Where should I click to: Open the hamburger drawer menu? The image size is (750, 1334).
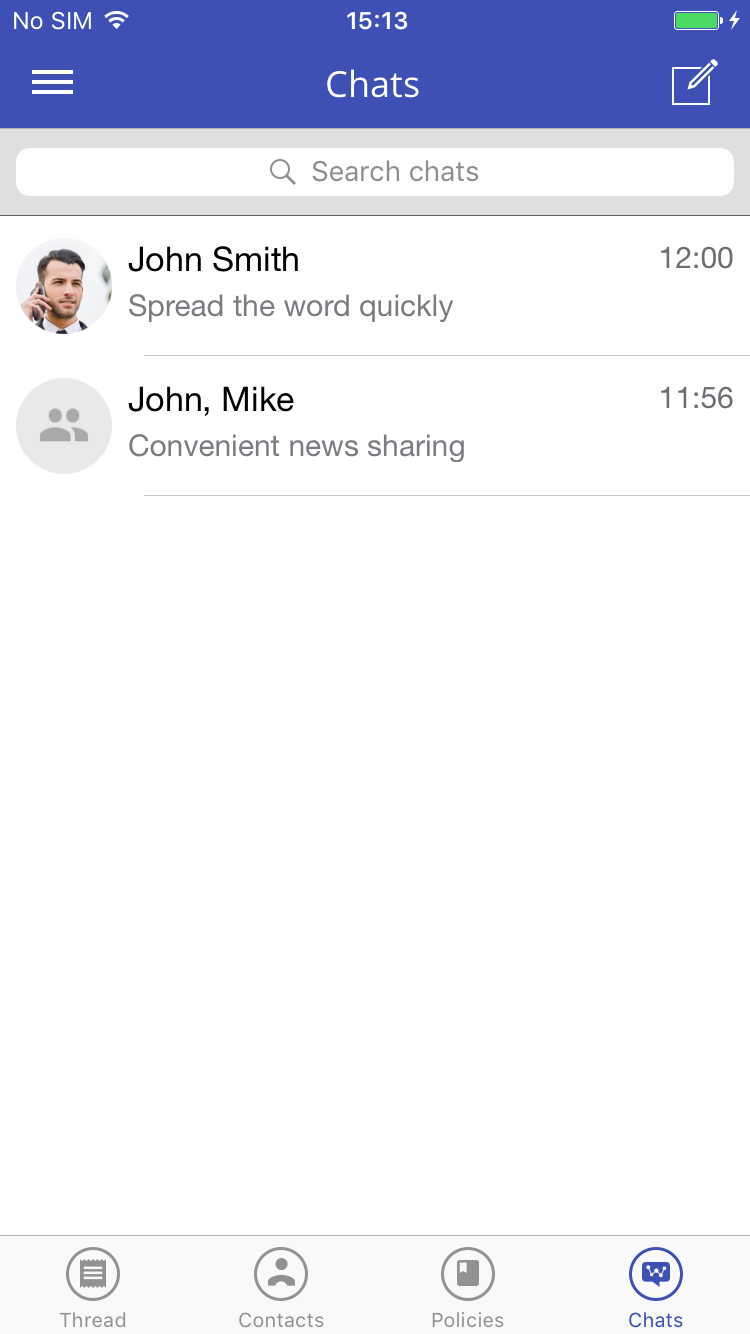click(x=52, y=83)
